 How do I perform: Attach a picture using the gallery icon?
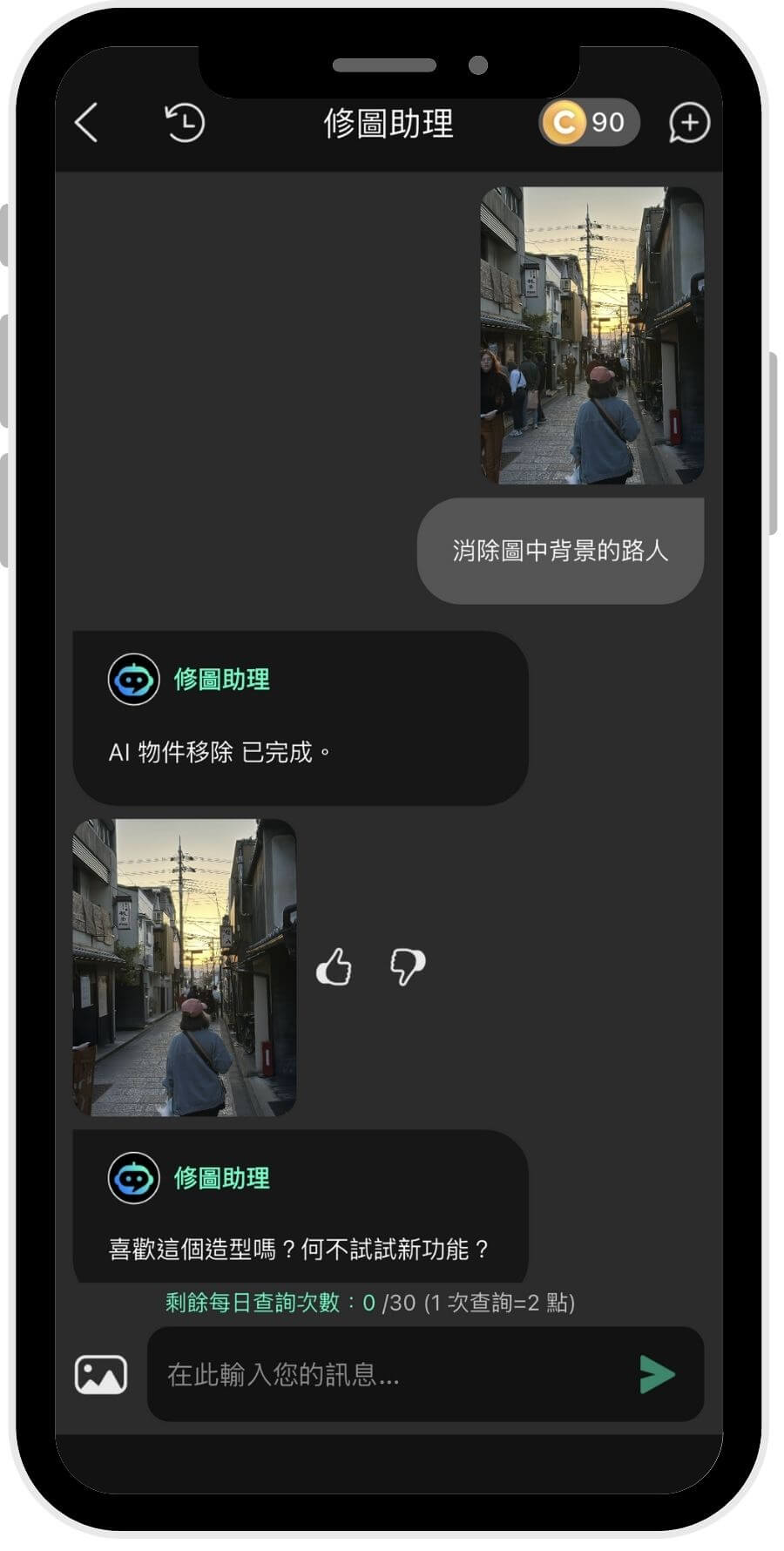(x=101, y=1374)
